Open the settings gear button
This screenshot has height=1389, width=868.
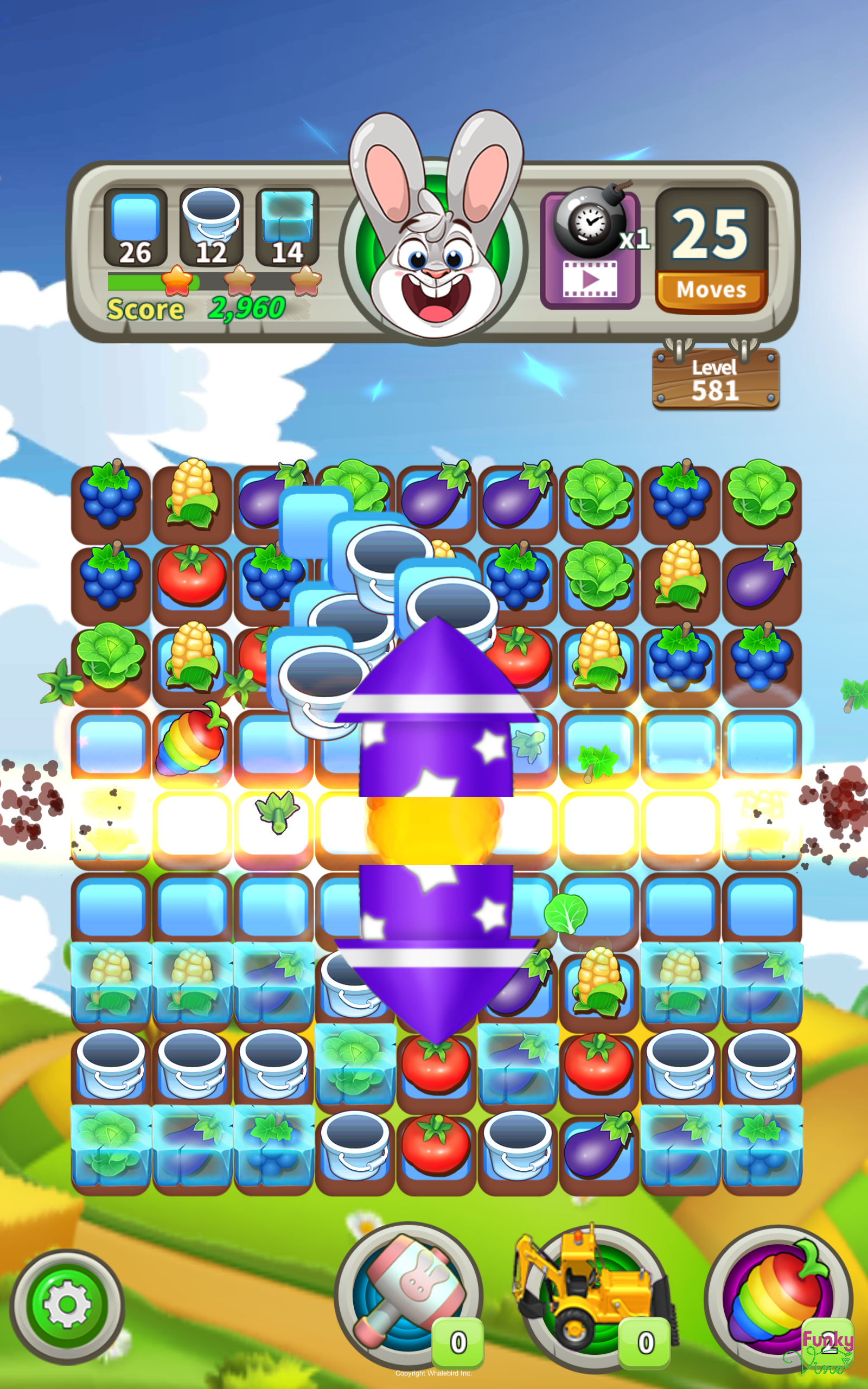67,1305
